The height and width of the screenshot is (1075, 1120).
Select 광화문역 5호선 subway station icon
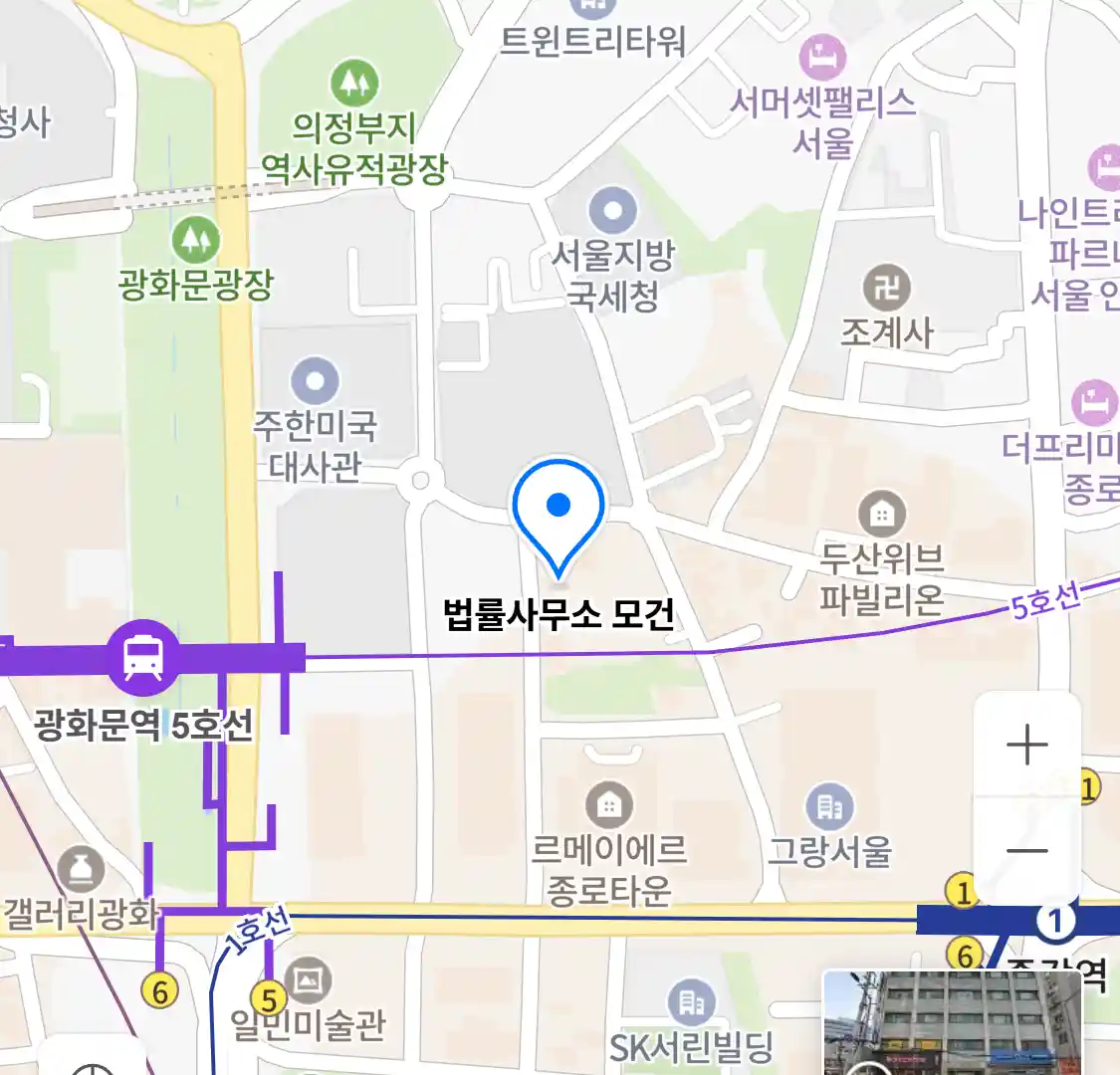145,657
